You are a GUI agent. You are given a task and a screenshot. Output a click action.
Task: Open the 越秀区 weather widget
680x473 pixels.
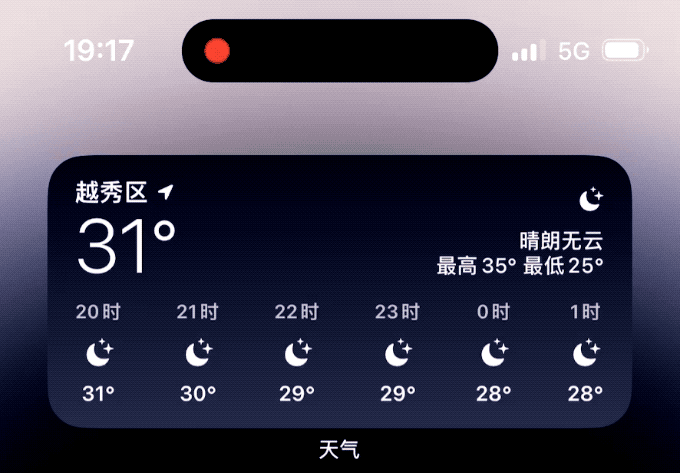(x=340, y=290)
